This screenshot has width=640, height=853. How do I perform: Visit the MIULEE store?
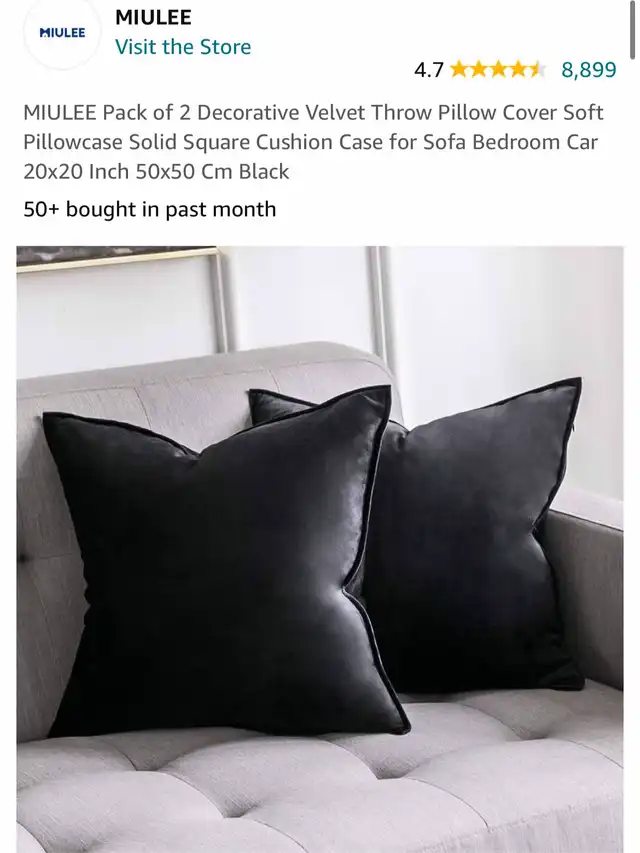click(x=183, y=47)
